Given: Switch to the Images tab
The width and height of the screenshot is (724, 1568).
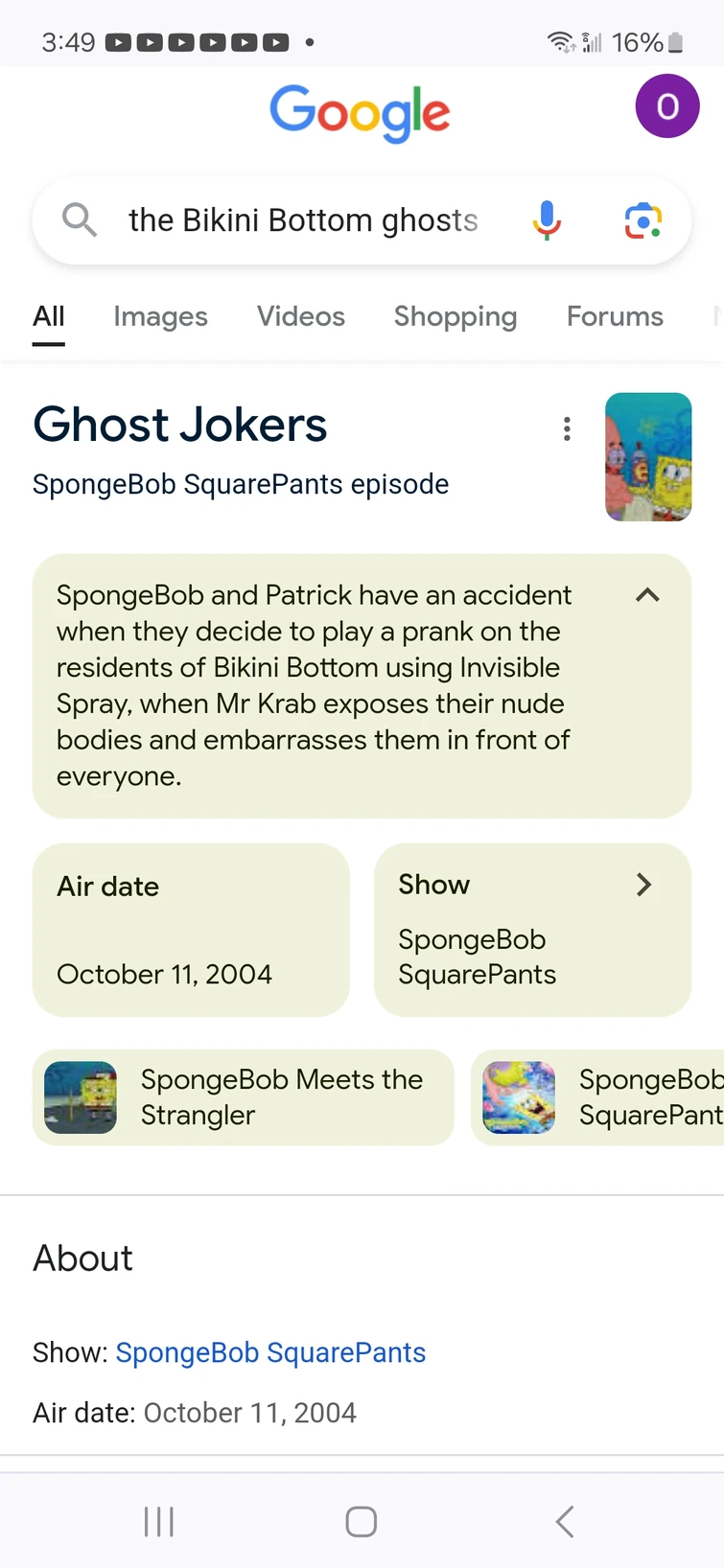Looking at the screenshot, I should pyautogui.click(x=160, y=316).
